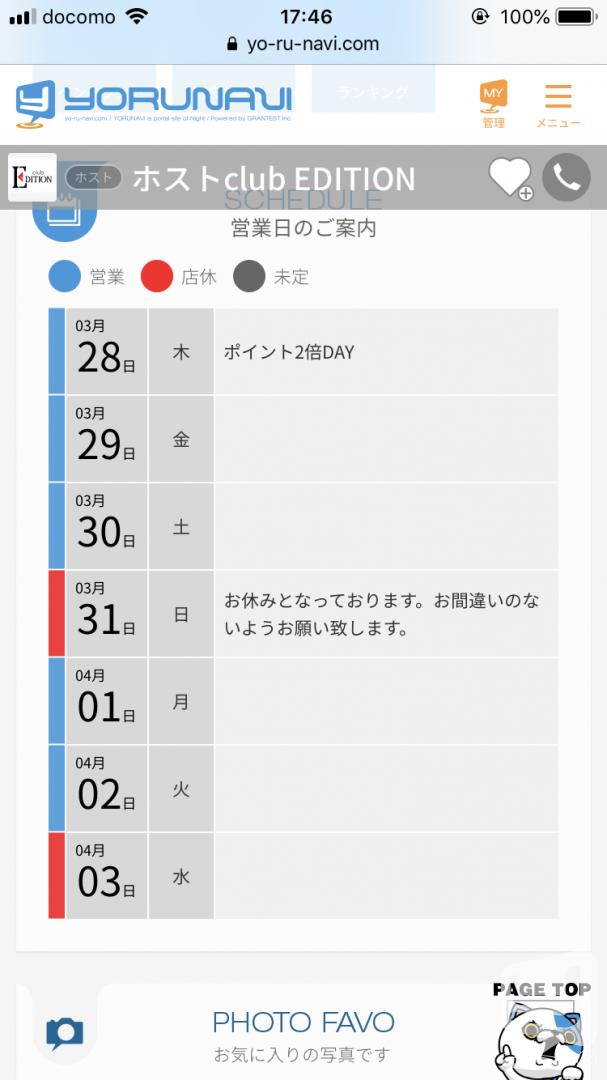Open the MY 管理 page
Screen dimensions: 607x1080
coord(493,105)
